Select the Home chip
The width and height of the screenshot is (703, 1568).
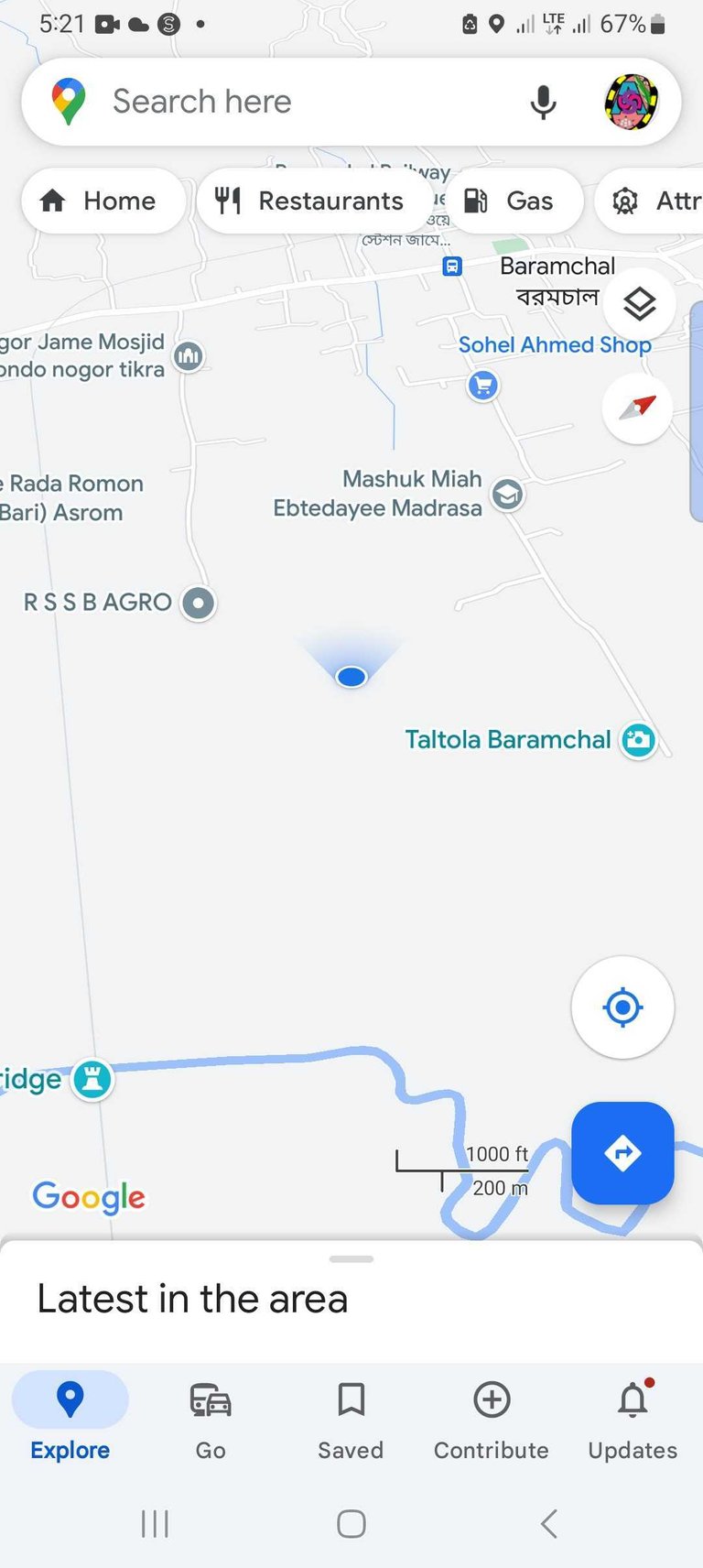tap(102, 201)
